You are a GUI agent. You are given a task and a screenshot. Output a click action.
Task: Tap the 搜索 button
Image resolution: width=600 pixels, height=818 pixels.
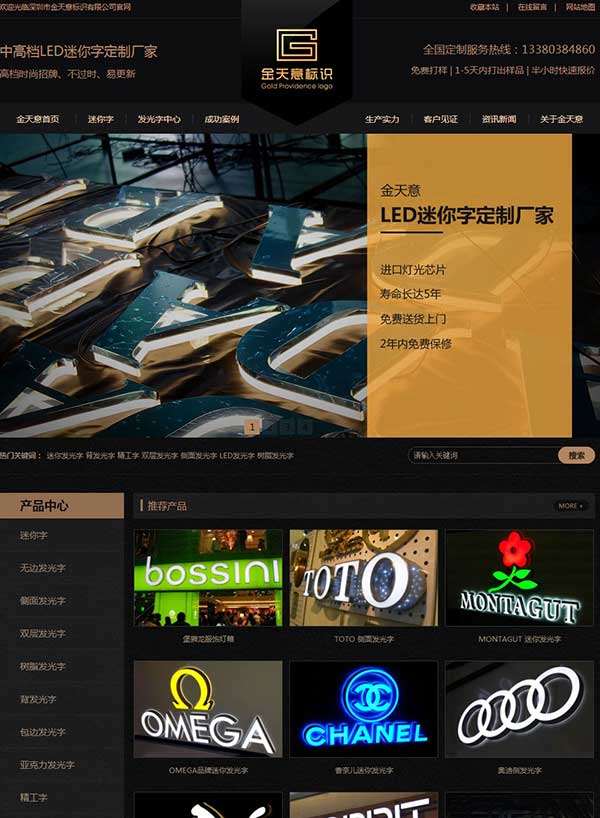tap(576, 455)
